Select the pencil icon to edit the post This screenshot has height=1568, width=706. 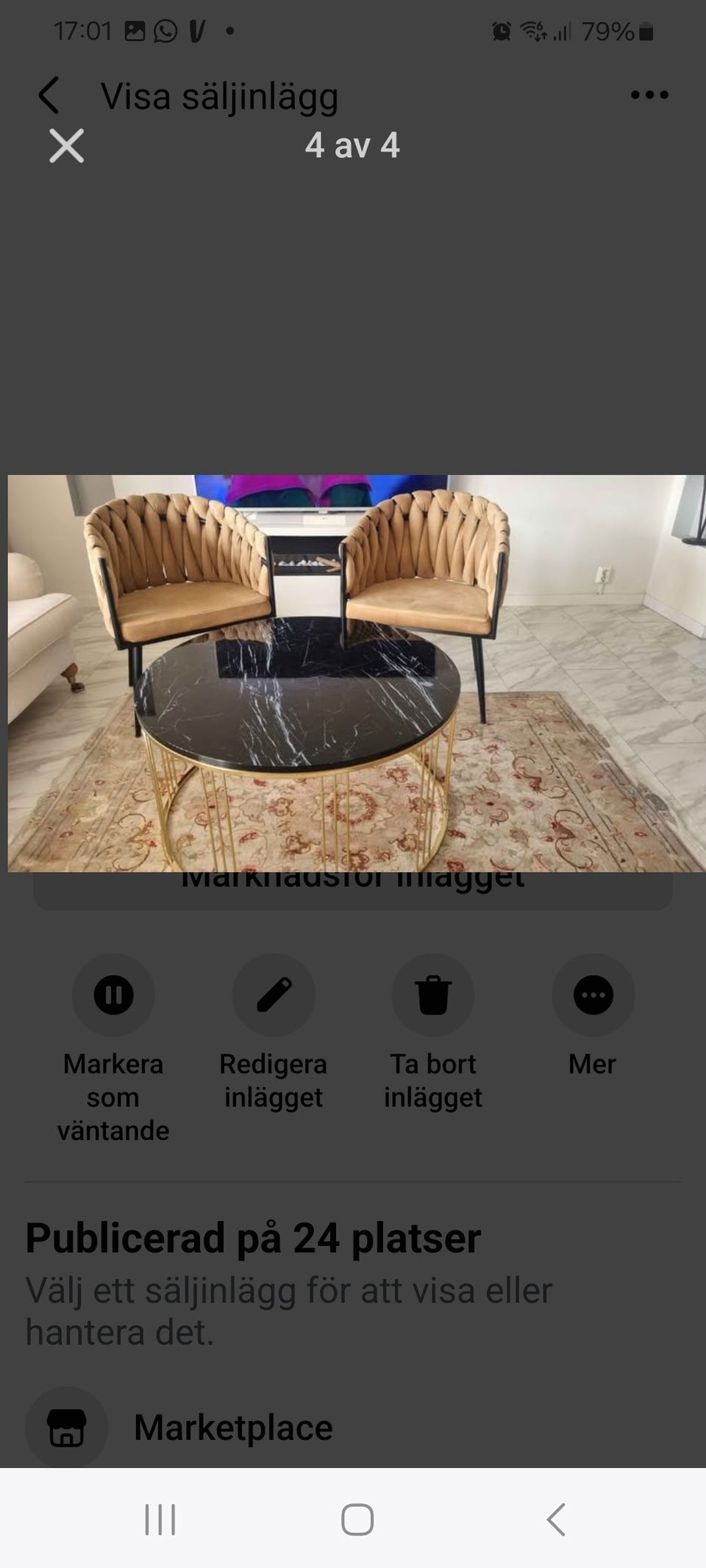click(273, 995)
